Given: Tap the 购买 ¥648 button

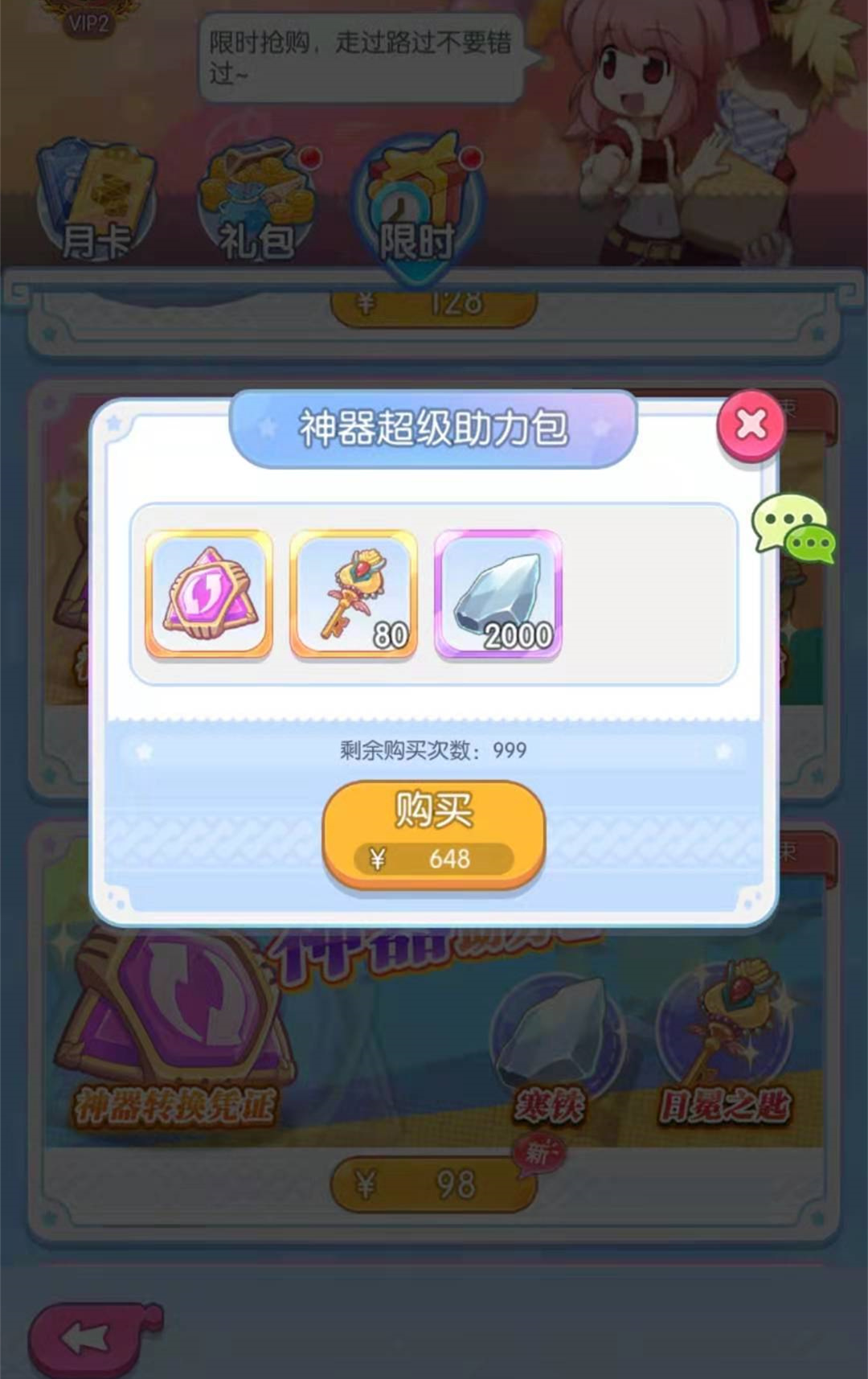Looking at the screenshot, I should pyautogui.click(x=434, y=836).
